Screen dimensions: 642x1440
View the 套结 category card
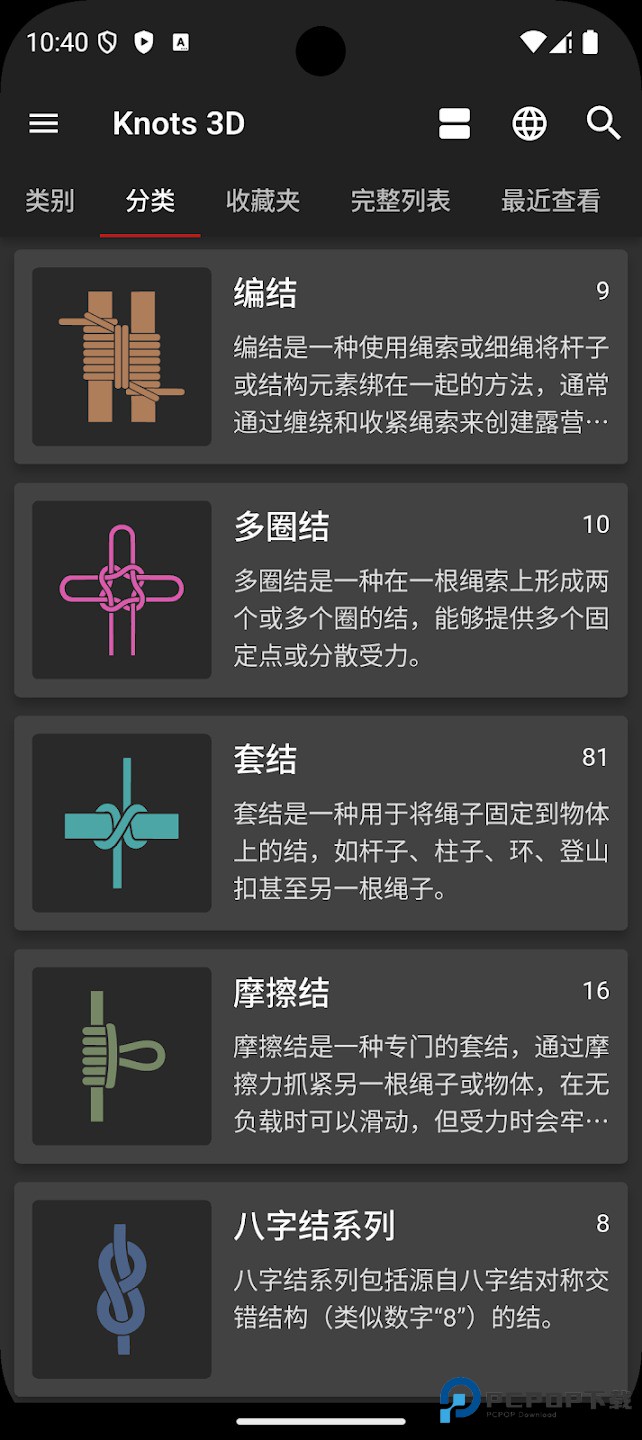(321, 823)
